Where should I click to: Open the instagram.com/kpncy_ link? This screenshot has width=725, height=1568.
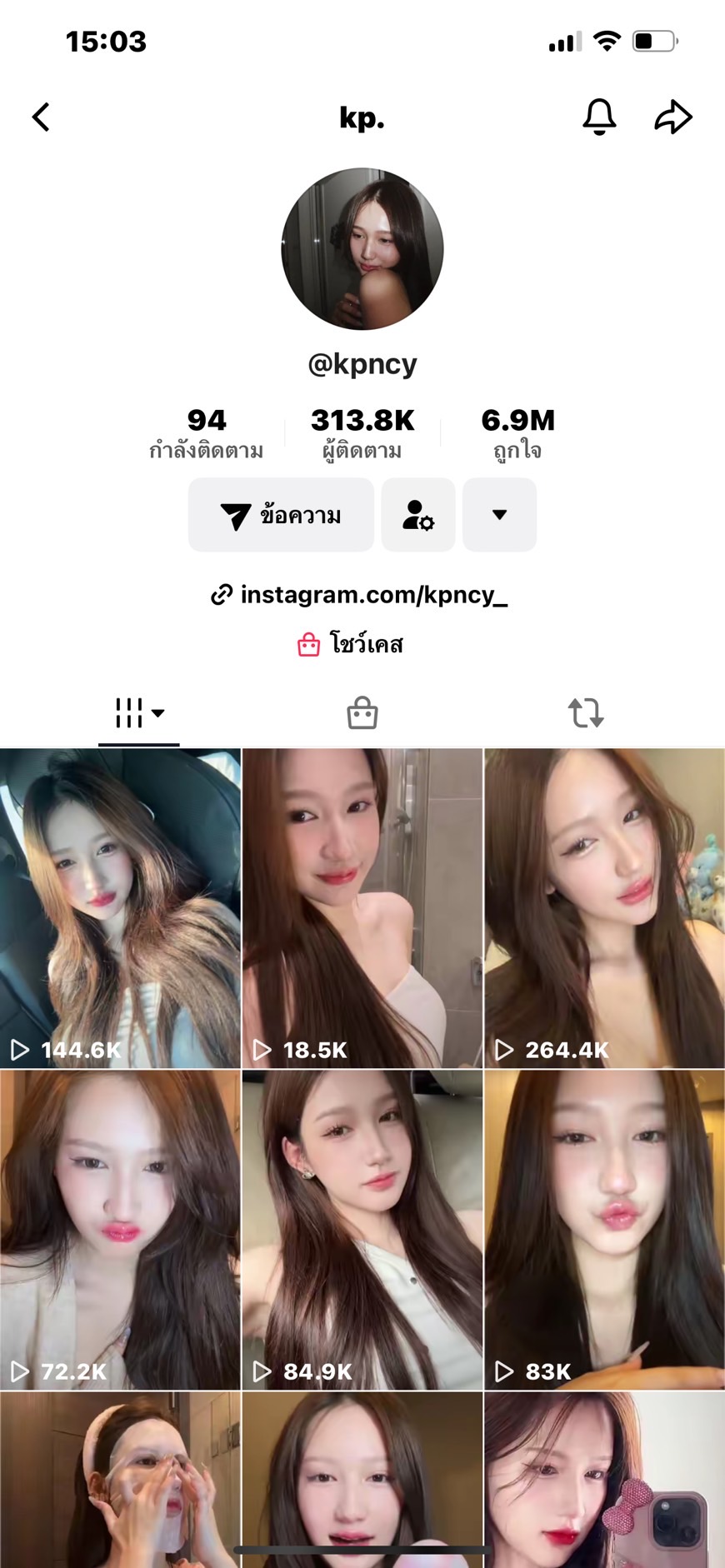click(x=360, y=595)
